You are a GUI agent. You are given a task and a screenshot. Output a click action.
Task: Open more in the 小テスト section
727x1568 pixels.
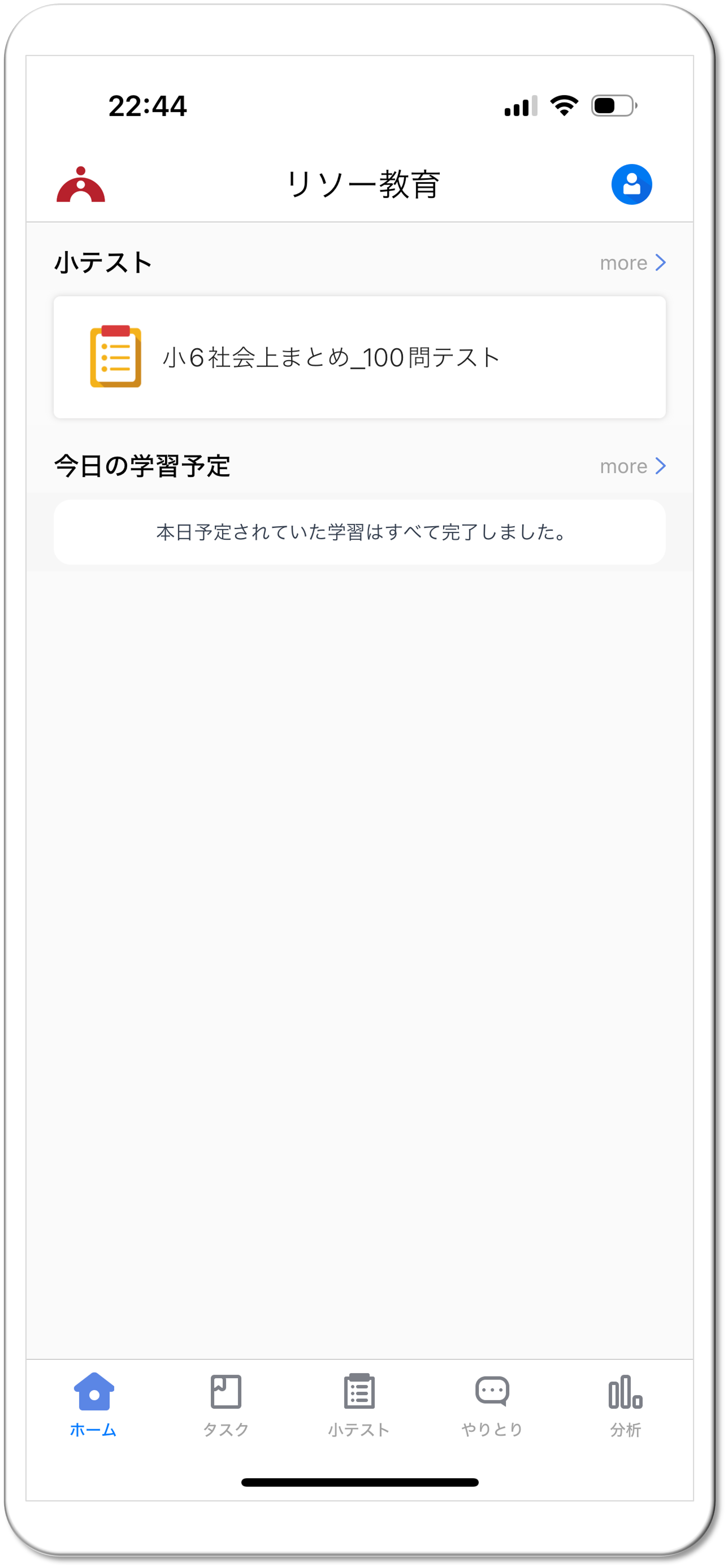pyautogui.click(x=632, y=263)
